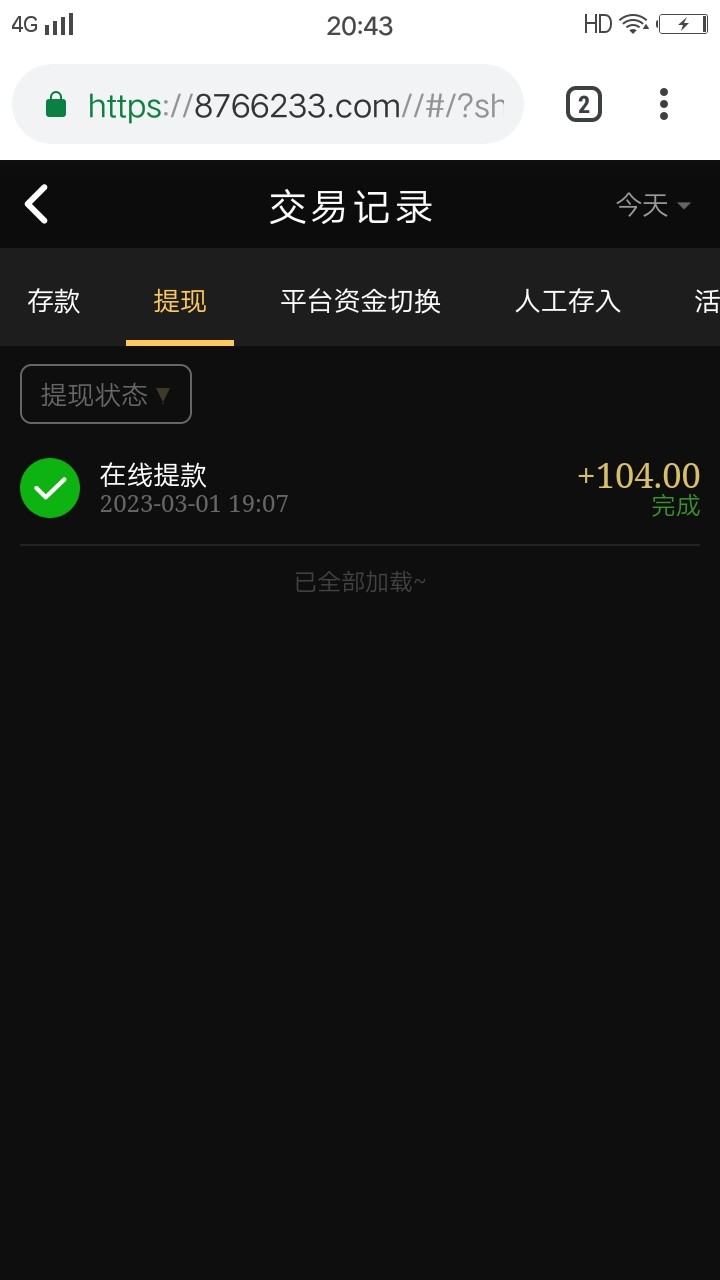Go back from 交易记录 page

37,205
